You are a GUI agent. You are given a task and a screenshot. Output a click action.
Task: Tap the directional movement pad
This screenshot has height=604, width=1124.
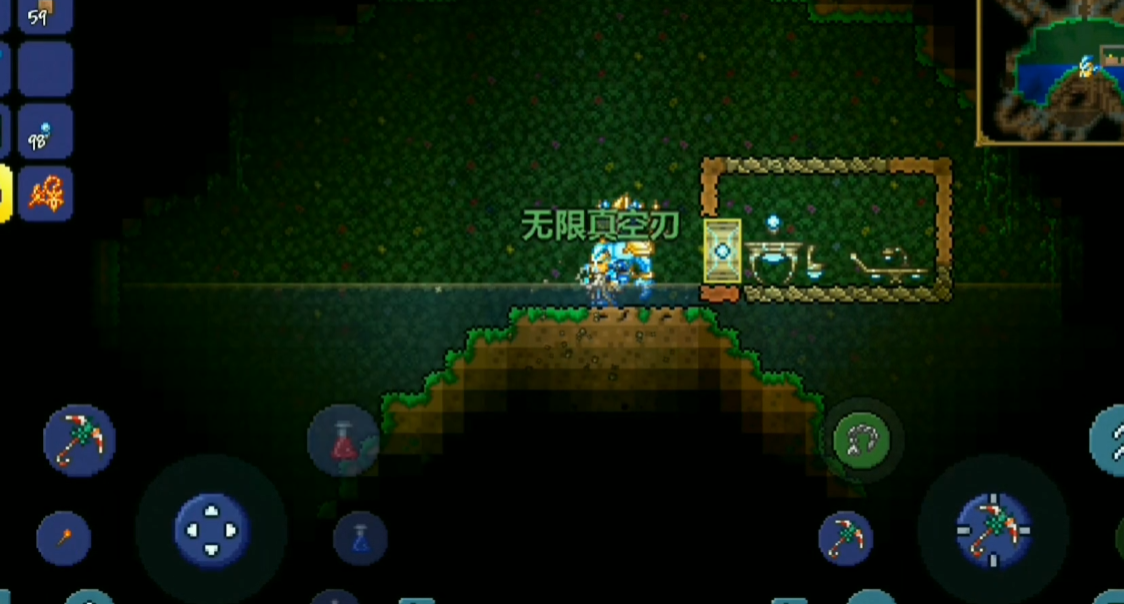212,530
